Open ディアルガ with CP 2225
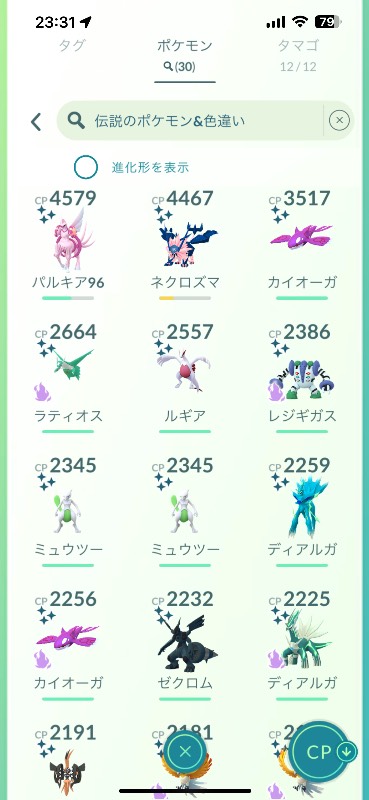369x800 pixels. [302, 646]
